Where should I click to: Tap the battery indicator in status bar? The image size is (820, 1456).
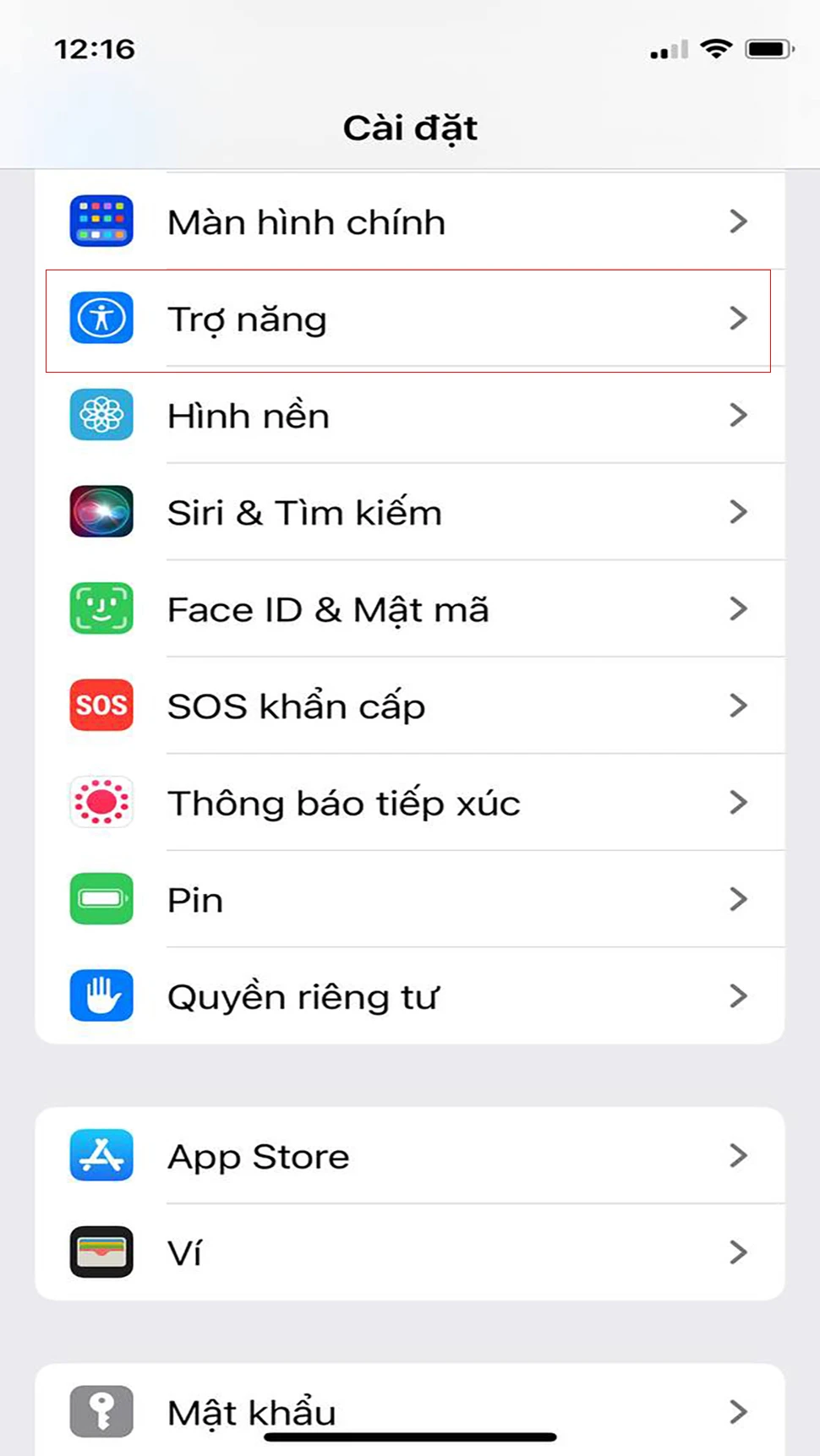(x=768, y=48)
